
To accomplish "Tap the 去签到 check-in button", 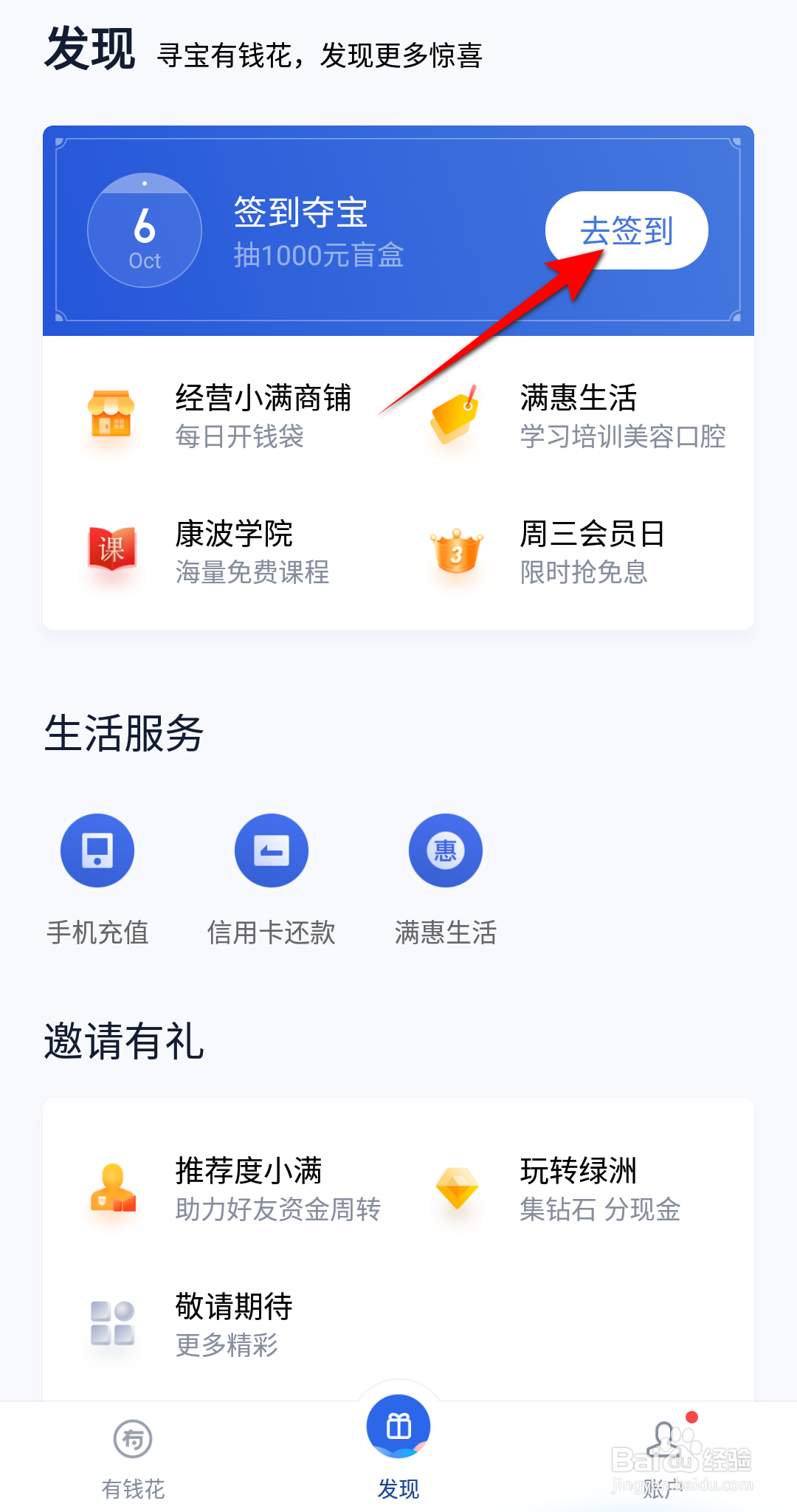I will click(x=627, y=230).
